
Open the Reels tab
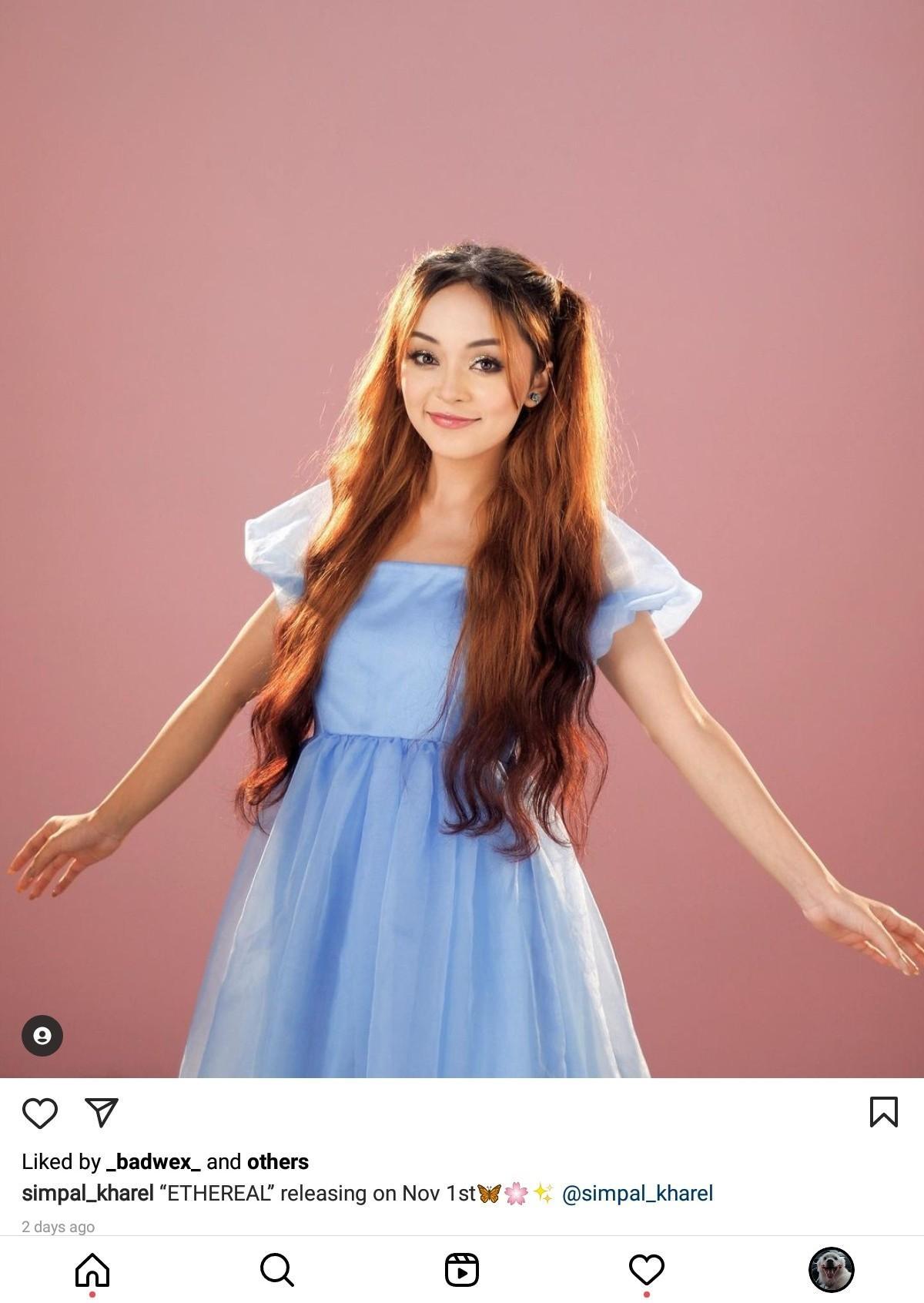pyautogui.click(x=462, y=1269)
